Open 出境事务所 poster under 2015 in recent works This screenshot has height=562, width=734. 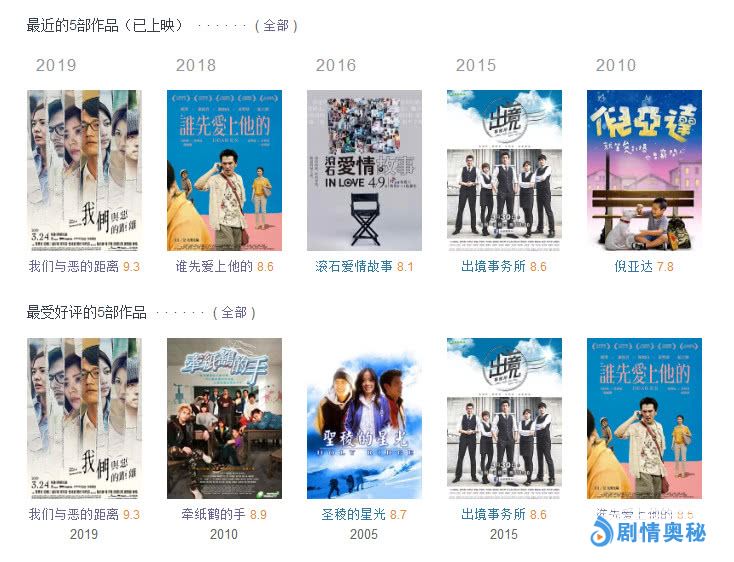504,170
